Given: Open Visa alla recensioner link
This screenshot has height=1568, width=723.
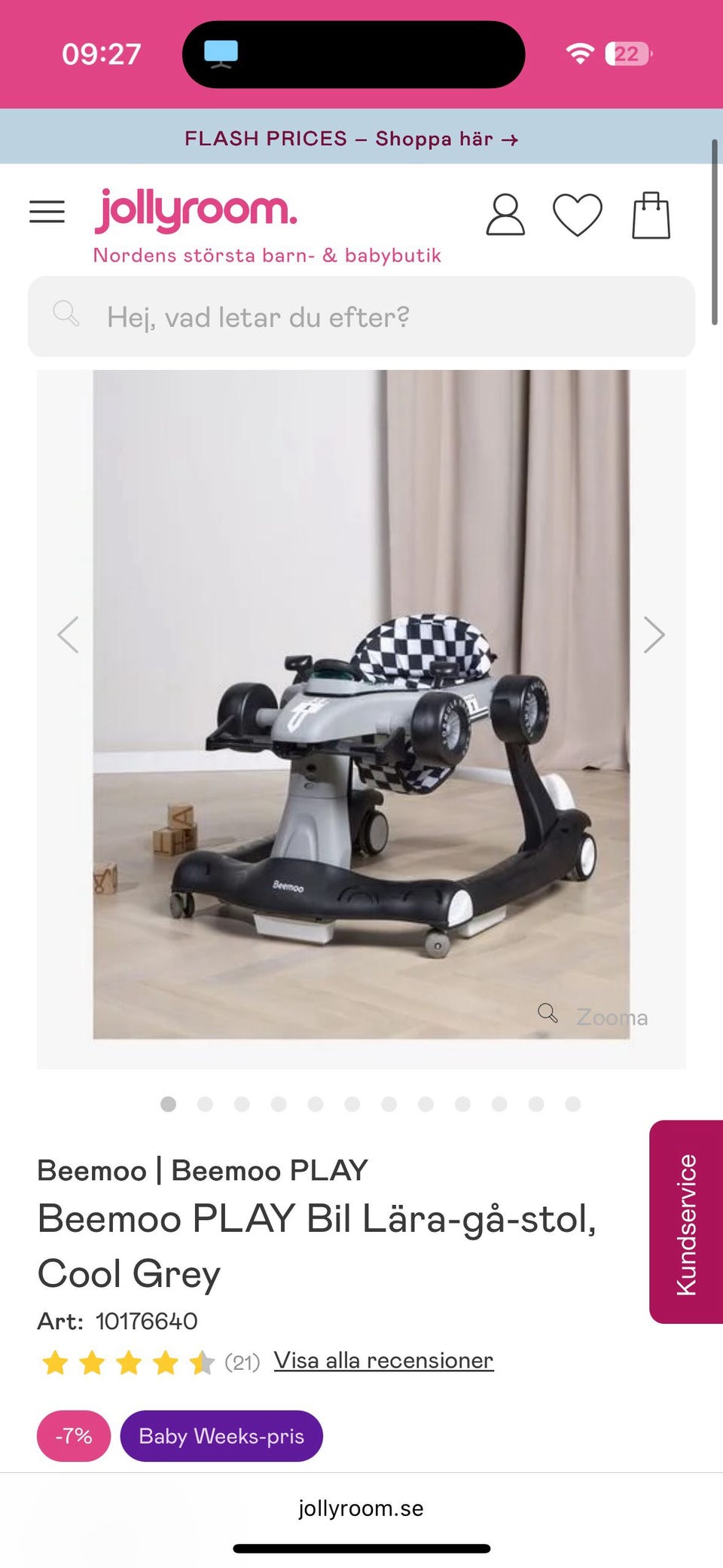Looking at the screenshot, I should (x=383, y=1360).
